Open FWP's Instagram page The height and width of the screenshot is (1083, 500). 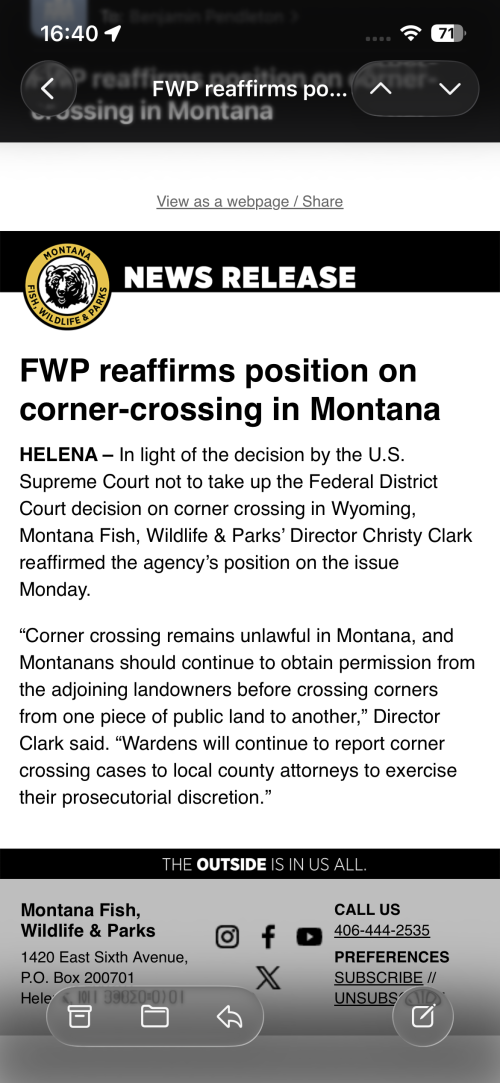[227, 937]
